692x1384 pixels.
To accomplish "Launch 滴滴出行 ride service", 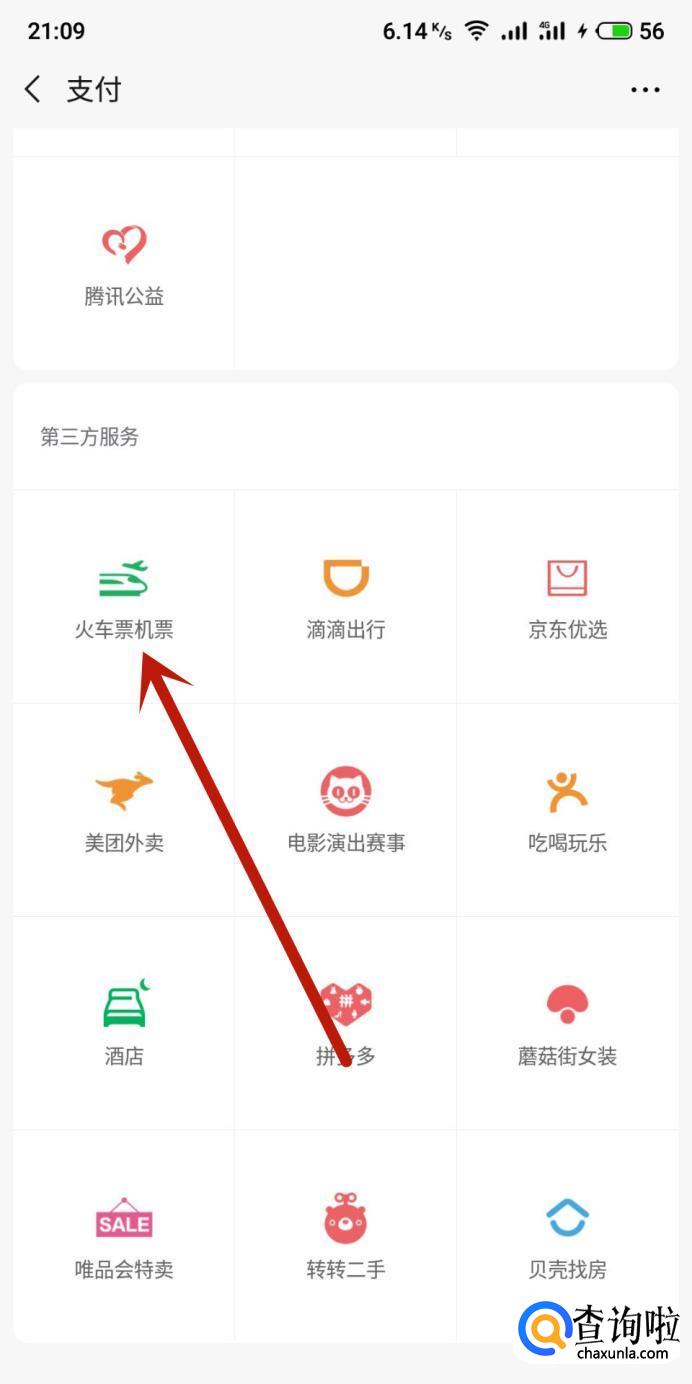I will coord(346,597).
